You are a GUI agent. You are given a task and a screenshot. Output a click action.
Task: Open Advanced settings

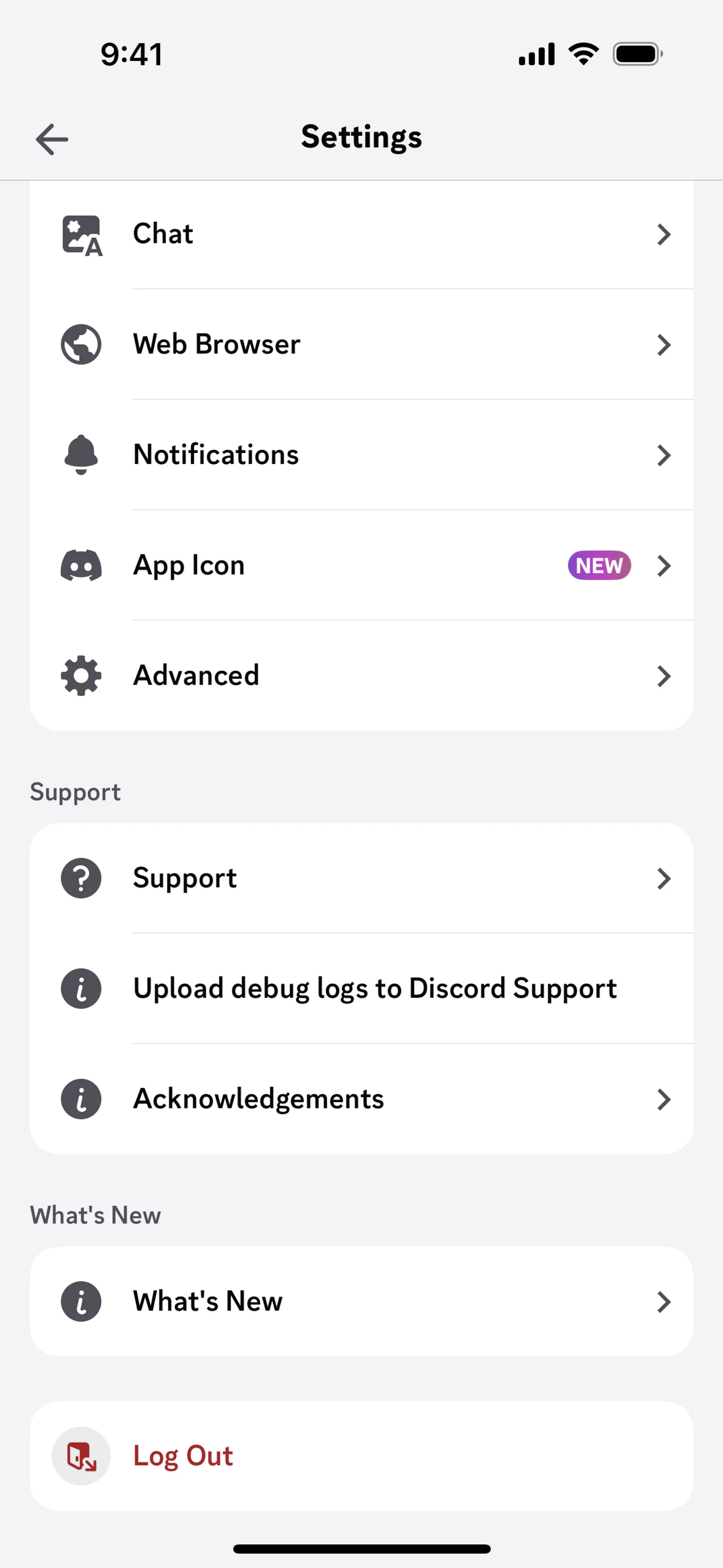[361, 675]
